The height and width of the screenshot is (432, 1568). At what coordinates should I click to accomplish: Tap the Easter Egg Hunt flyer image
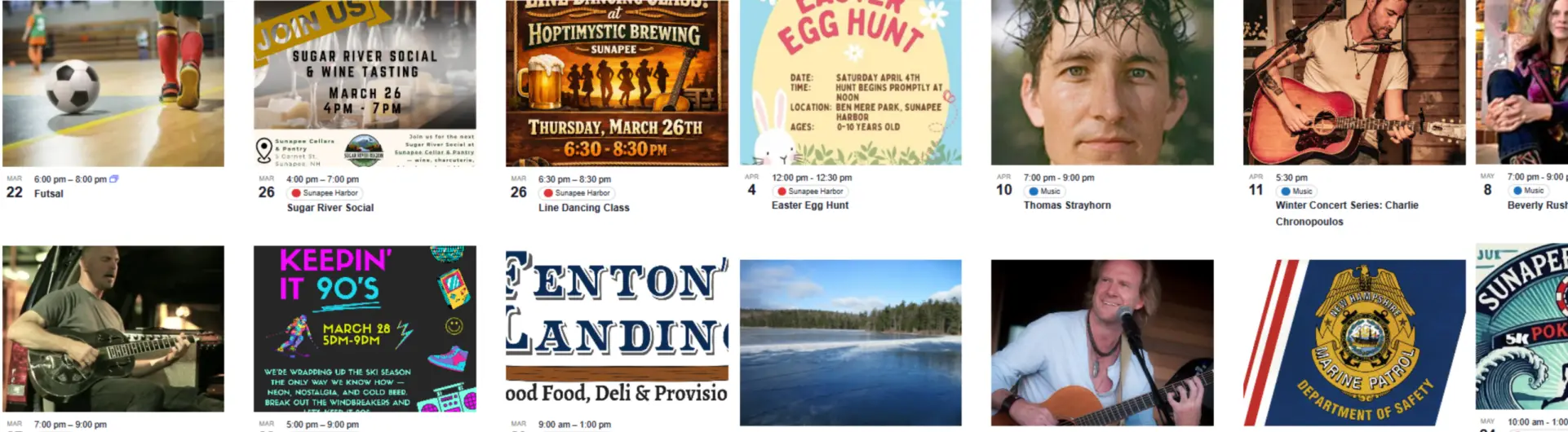pos(850,82)
